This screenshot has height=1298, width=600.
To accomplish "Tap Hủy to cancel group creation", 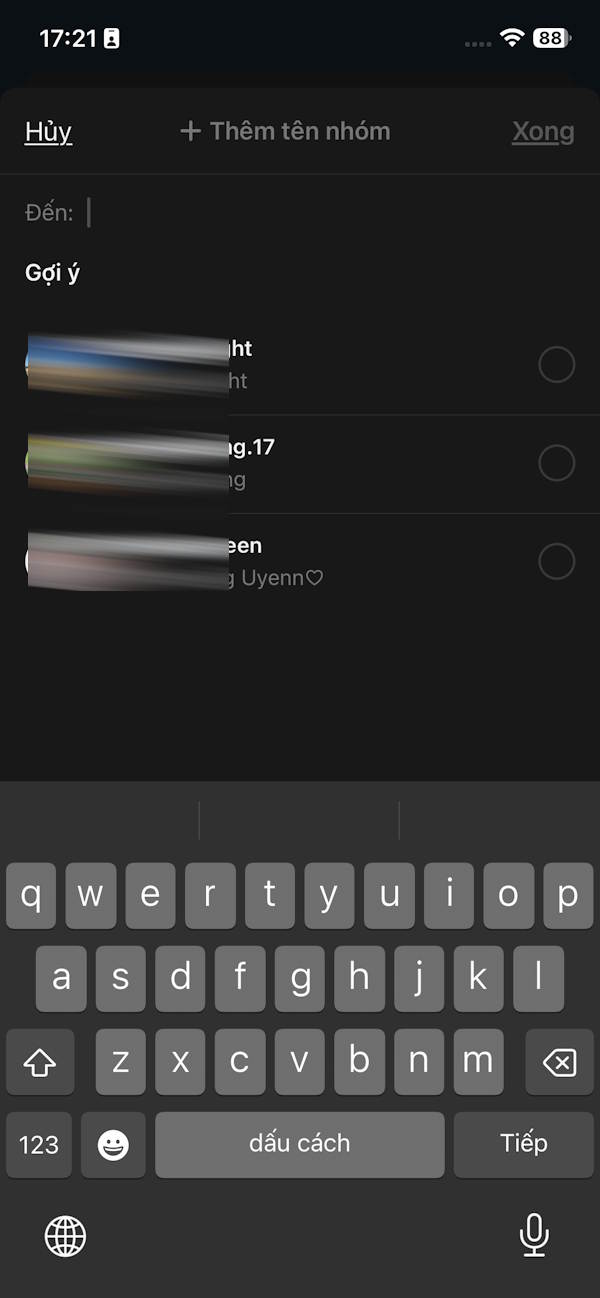I will coord(48,131).
